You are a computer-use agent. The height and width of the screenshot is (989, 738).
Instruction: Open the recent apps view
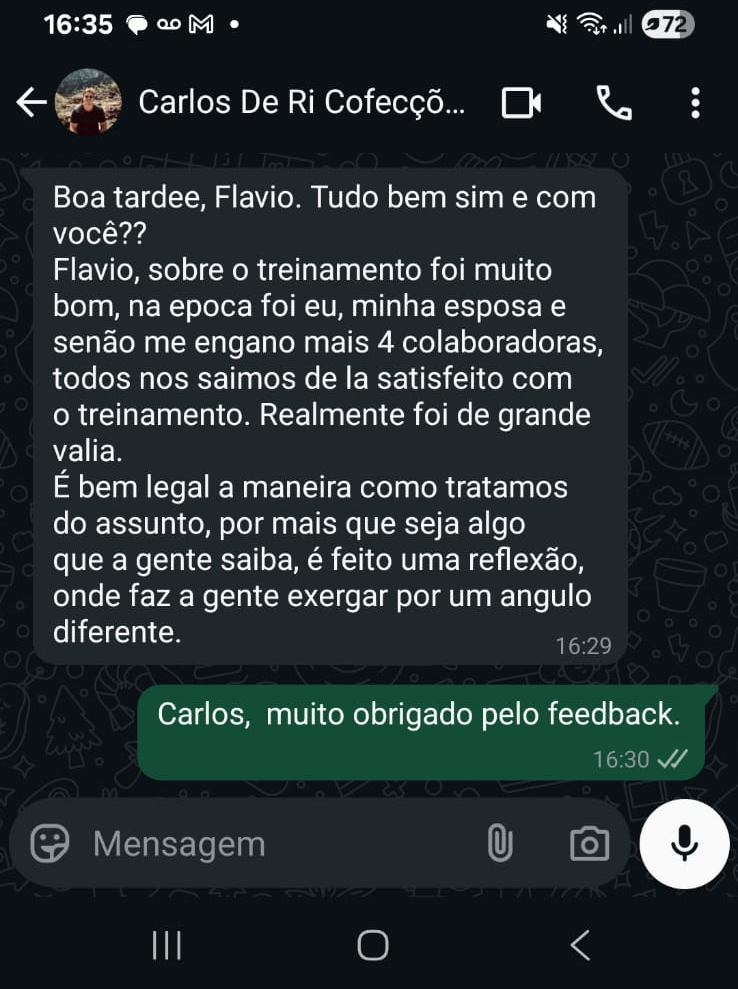[166, 945]
